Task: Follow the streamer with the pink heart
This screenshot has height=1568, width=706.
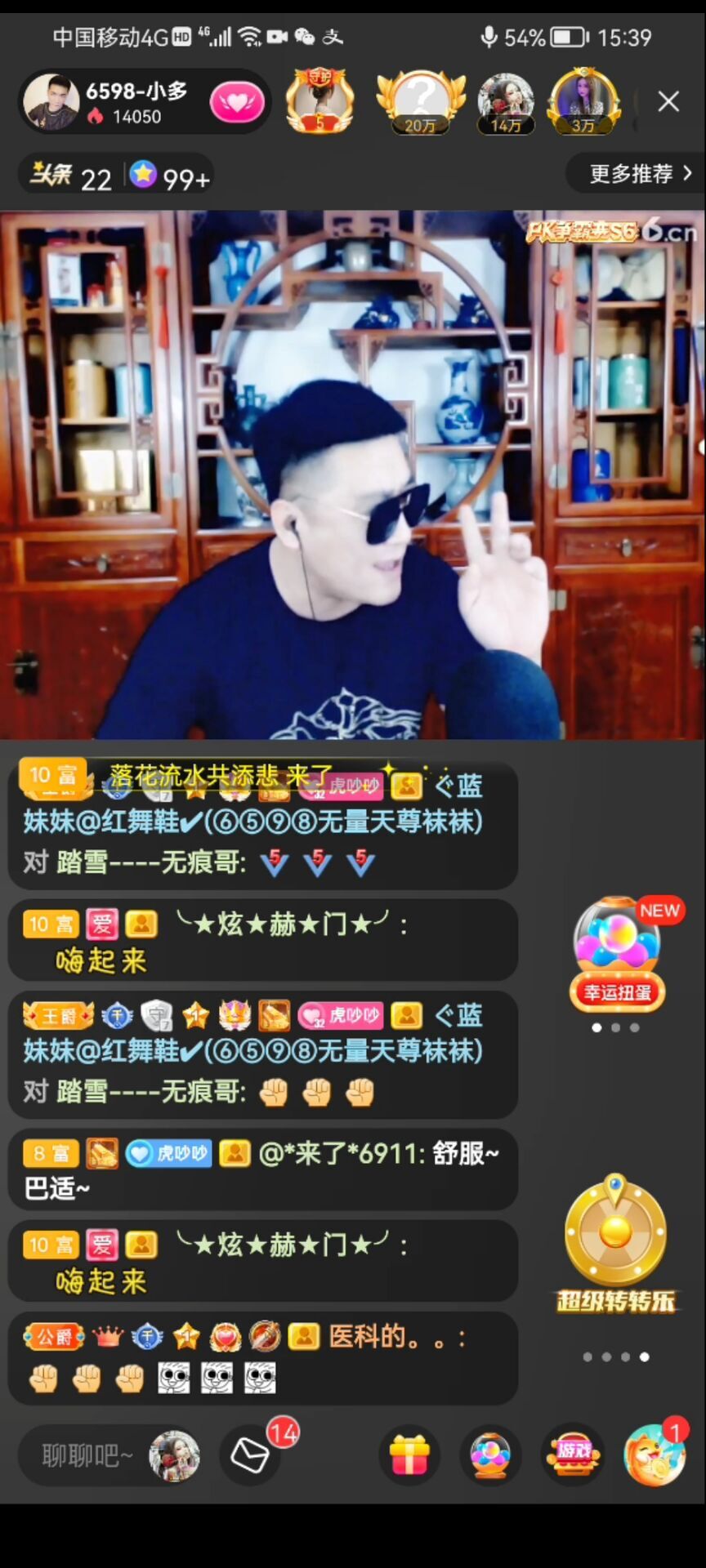Action: pyautogui.click(x=237, y=103)
